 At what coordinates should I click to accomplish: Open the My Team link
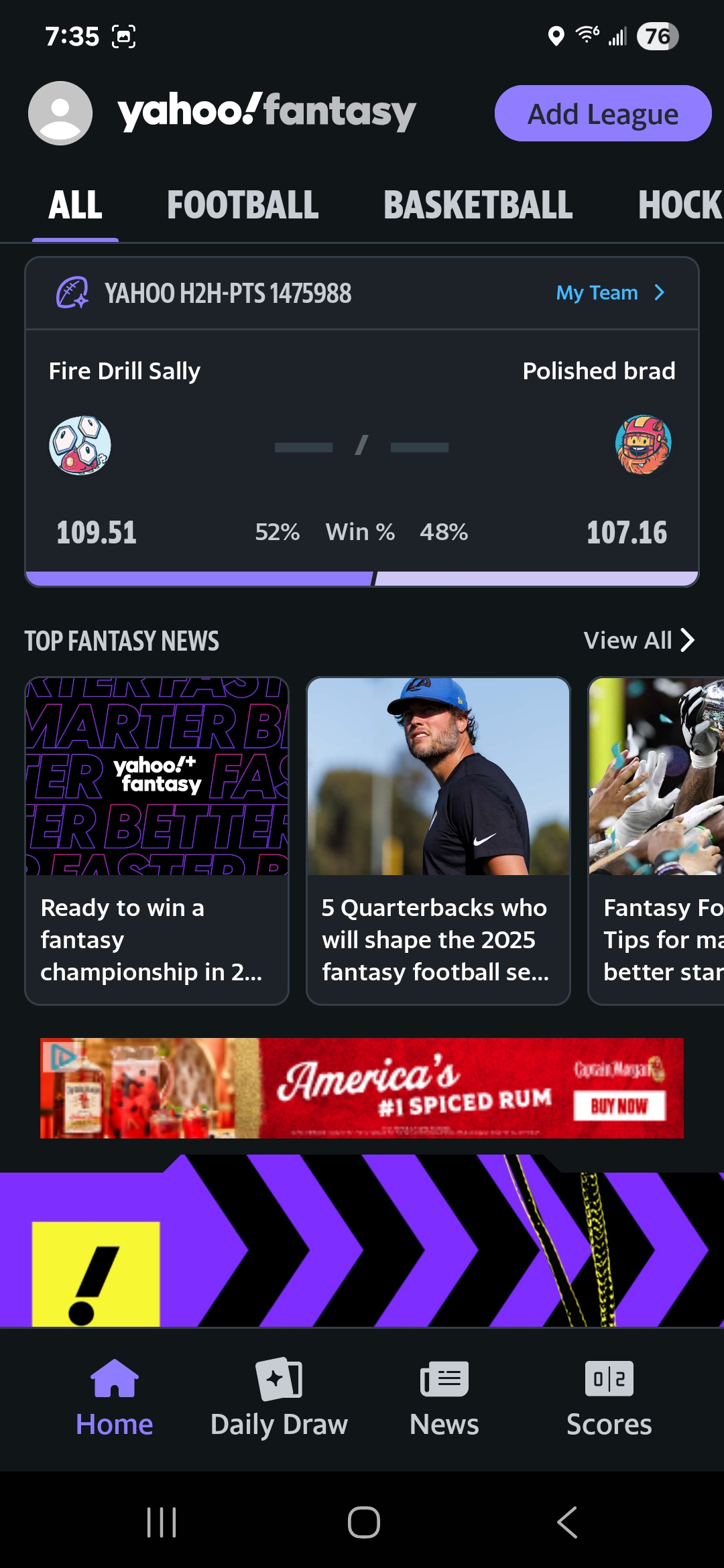click(610, 293)
